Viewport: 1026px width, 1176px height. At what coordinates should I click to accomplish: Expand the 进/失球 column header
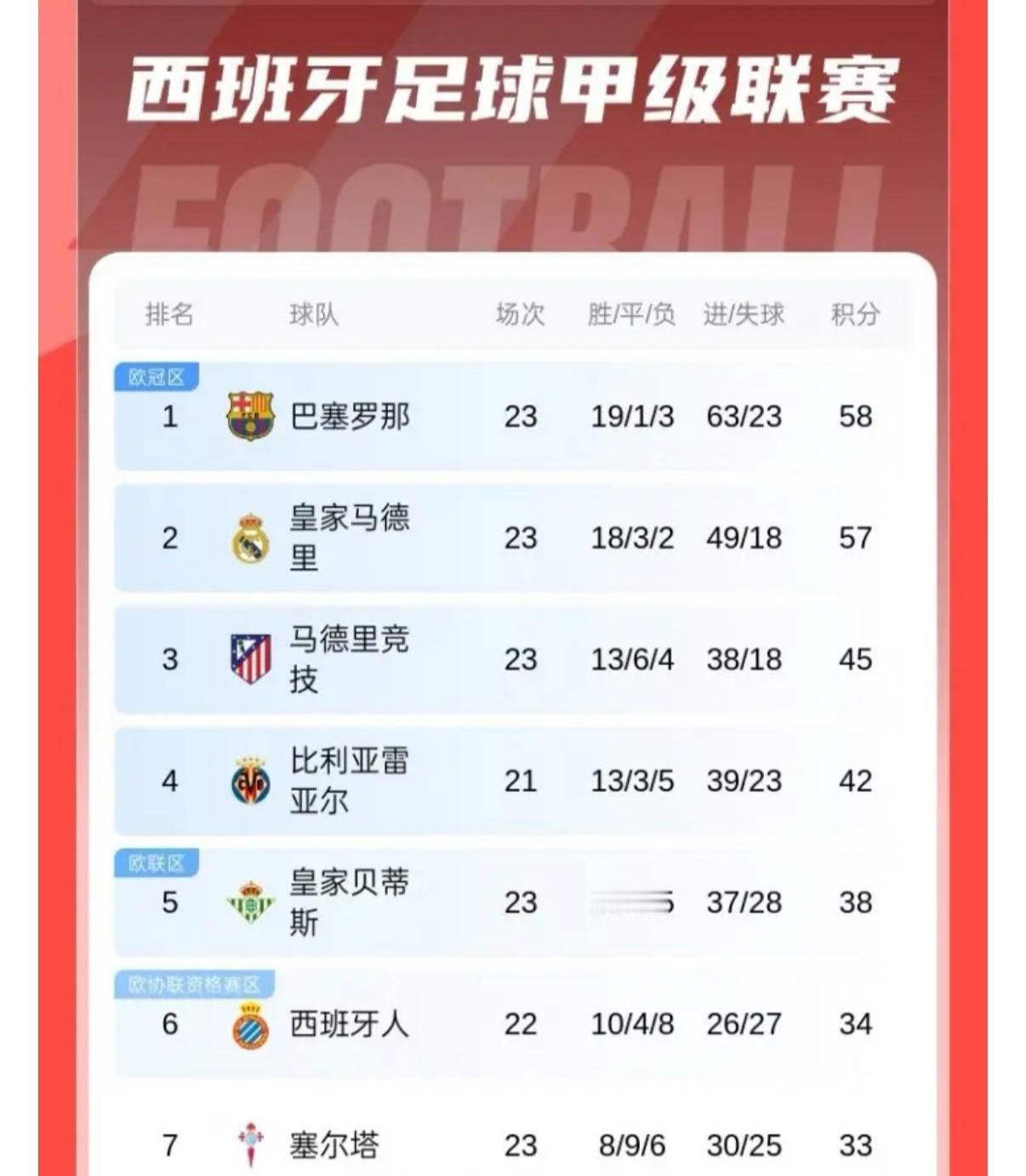[744, 313]
